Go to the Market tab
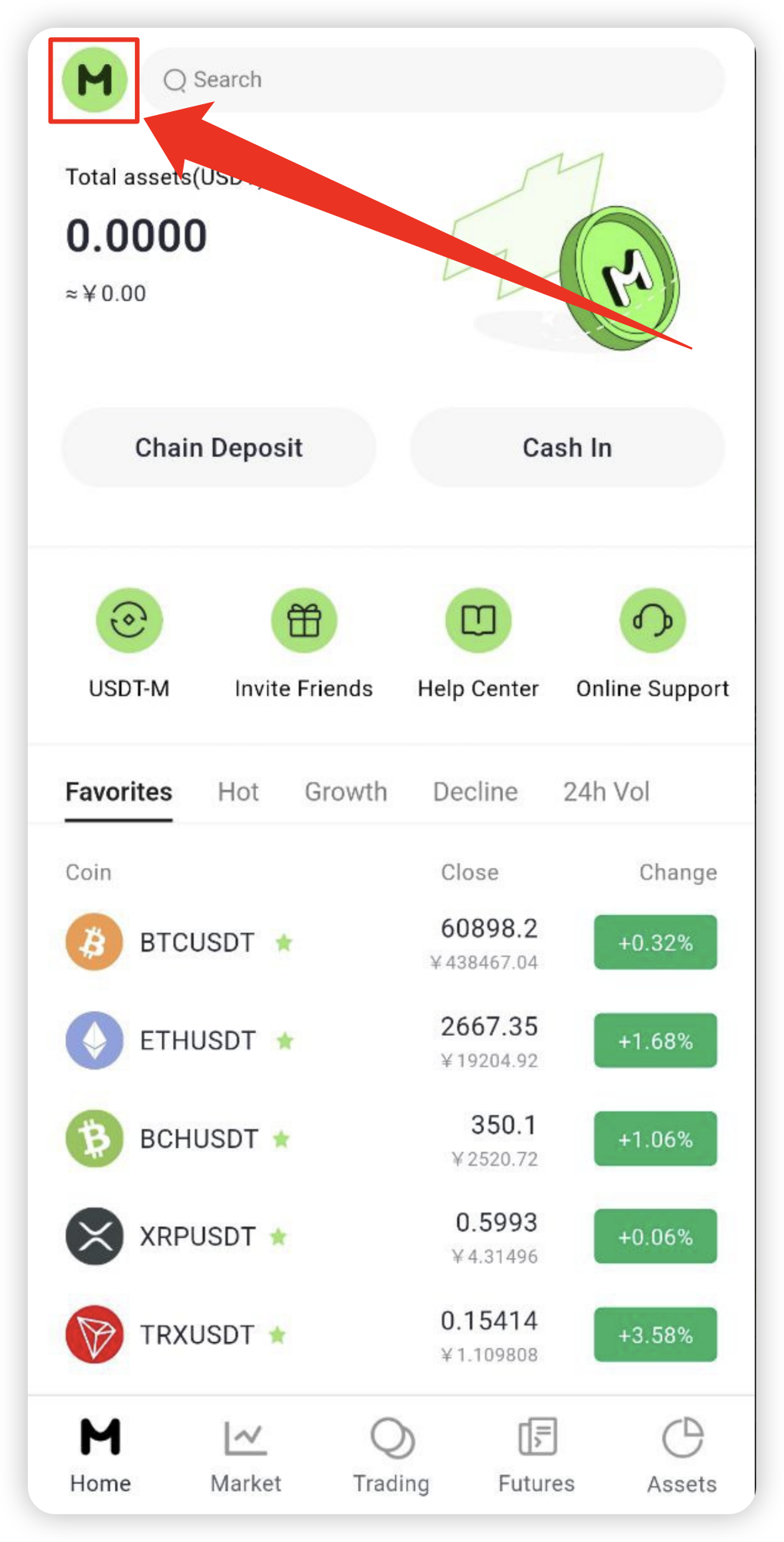The image size is (784, 1542). 245,1455
